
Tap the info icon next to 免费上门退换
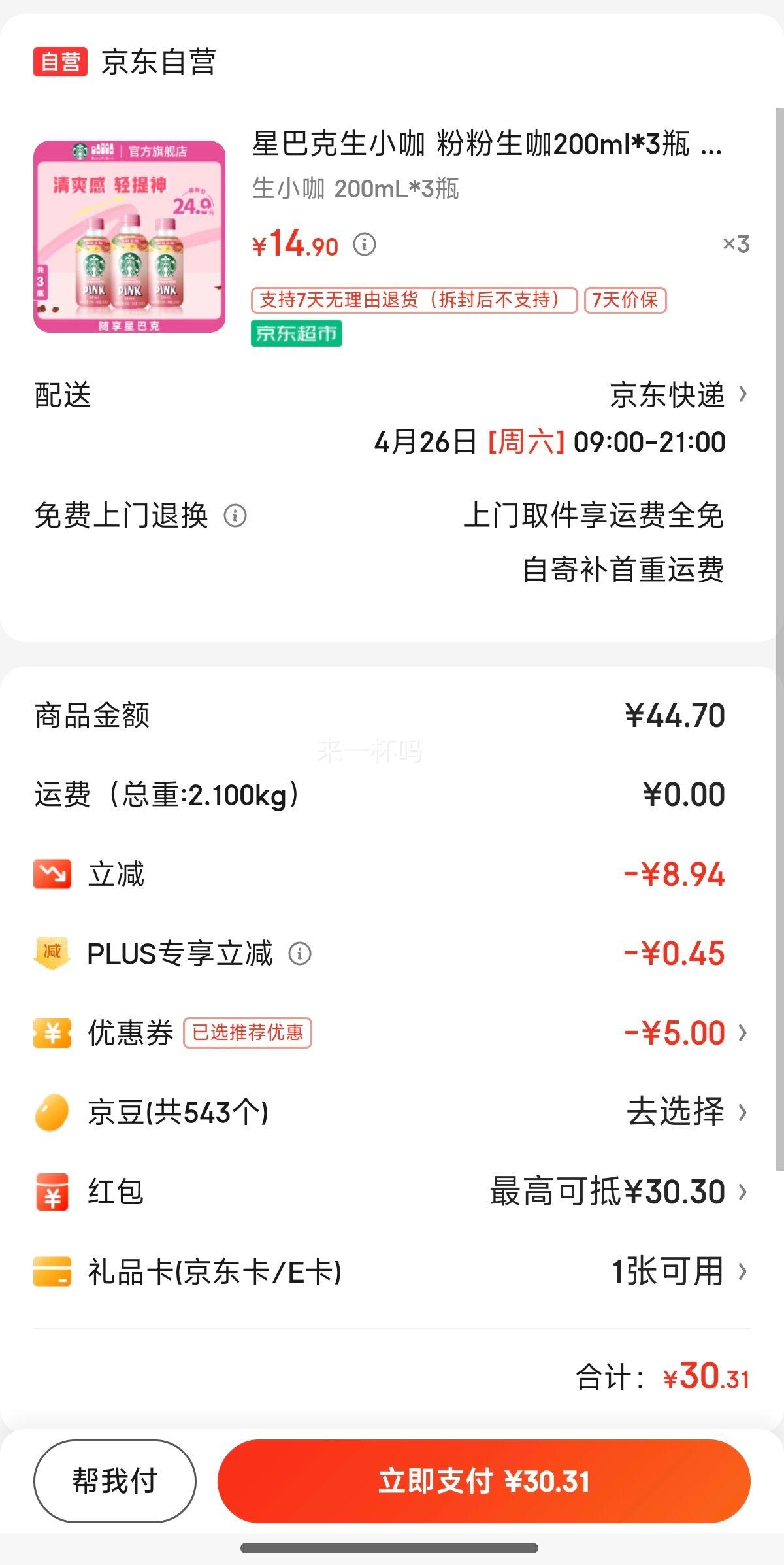[235, 516]
